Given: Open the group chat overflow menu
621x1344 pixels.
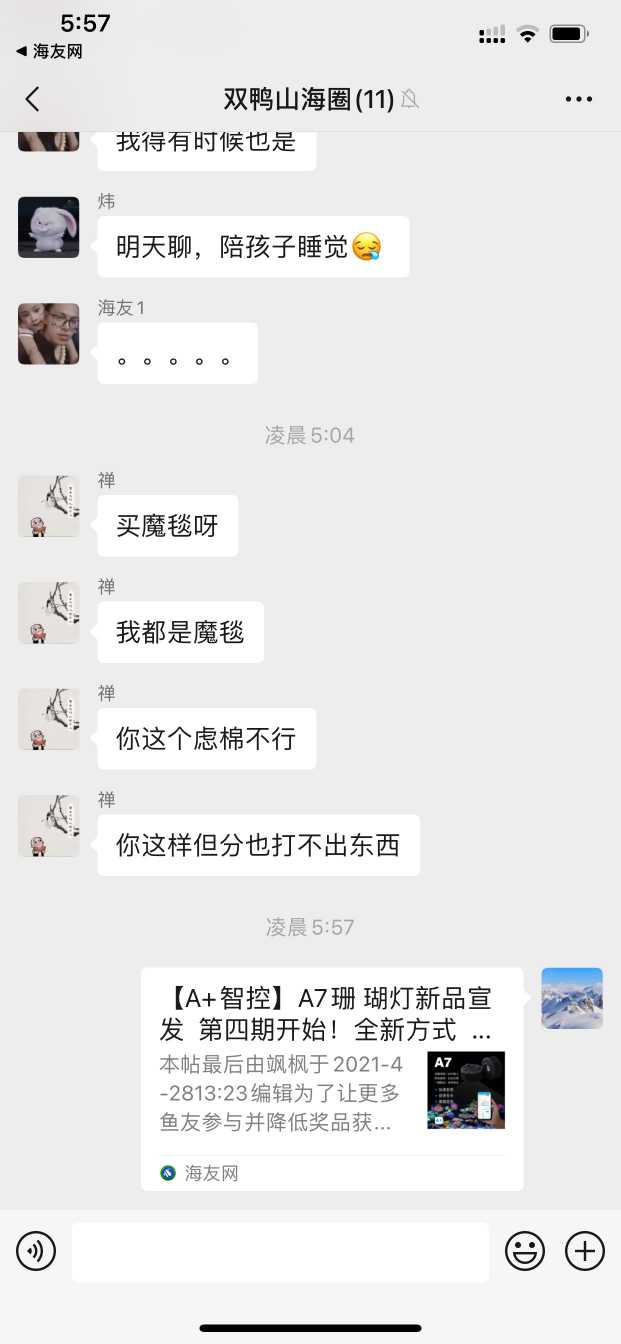Looking at the screenshot, I should [579, 99].
